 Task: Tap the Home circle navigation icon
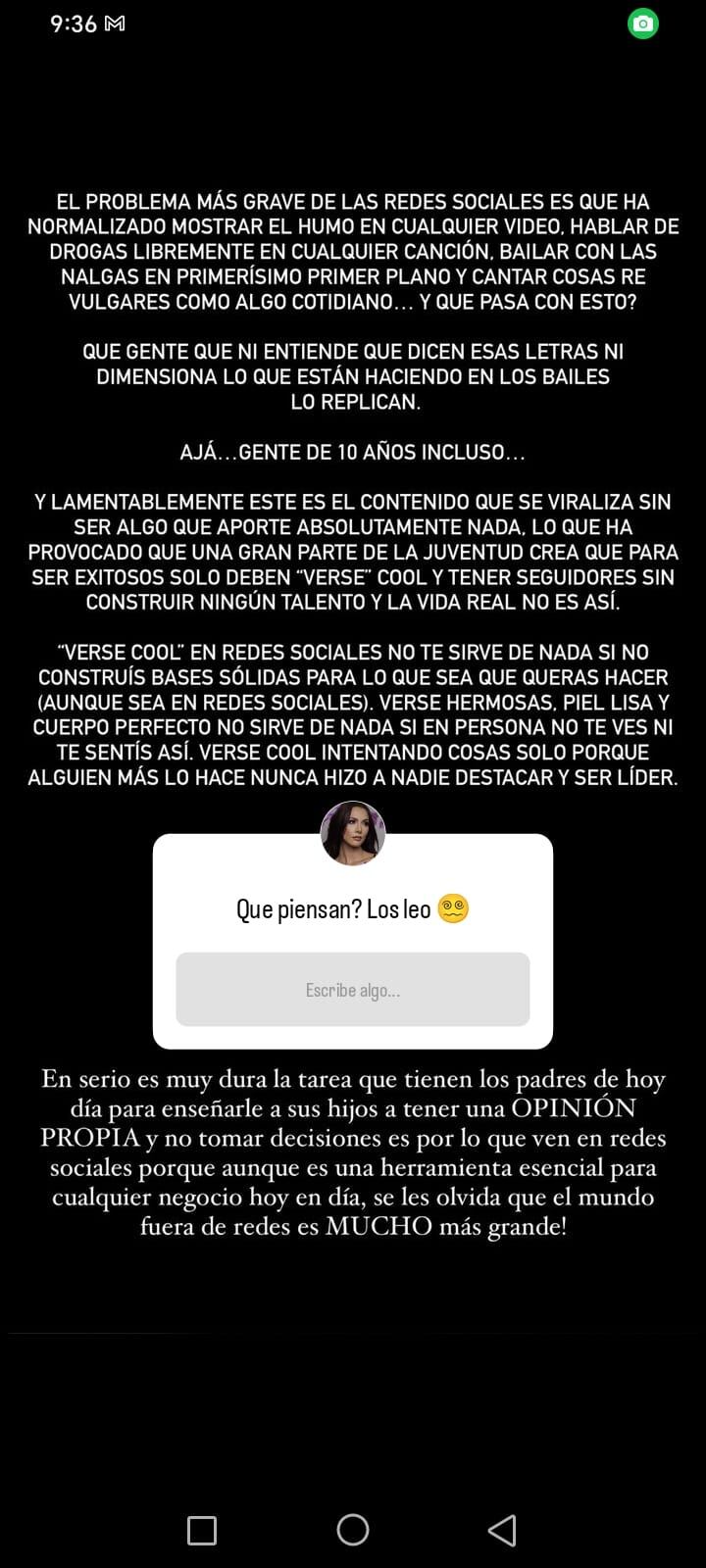353,1528
